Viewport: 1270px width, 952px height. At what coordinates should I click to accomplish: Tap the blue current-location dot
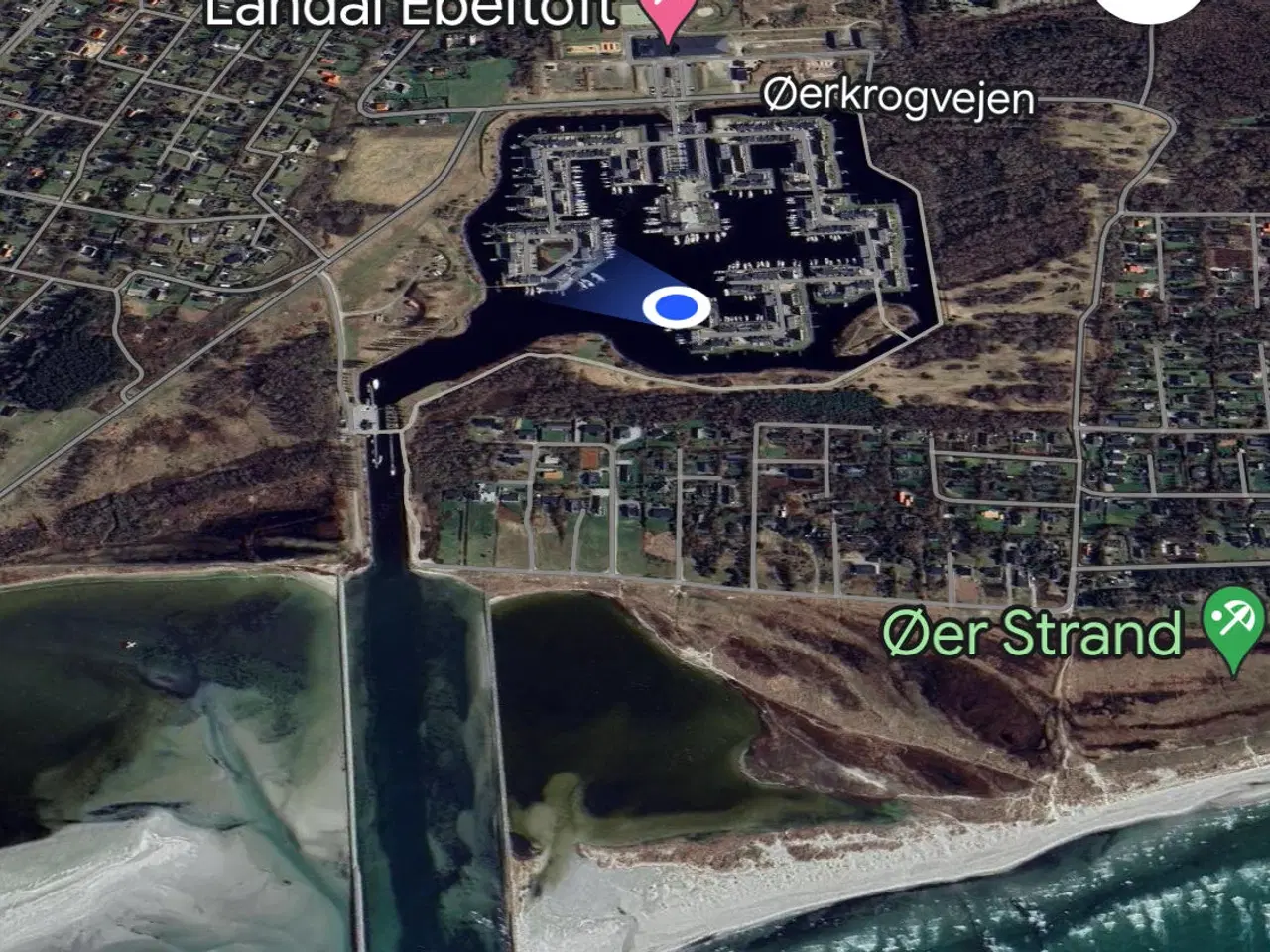(x=676, y=307)
